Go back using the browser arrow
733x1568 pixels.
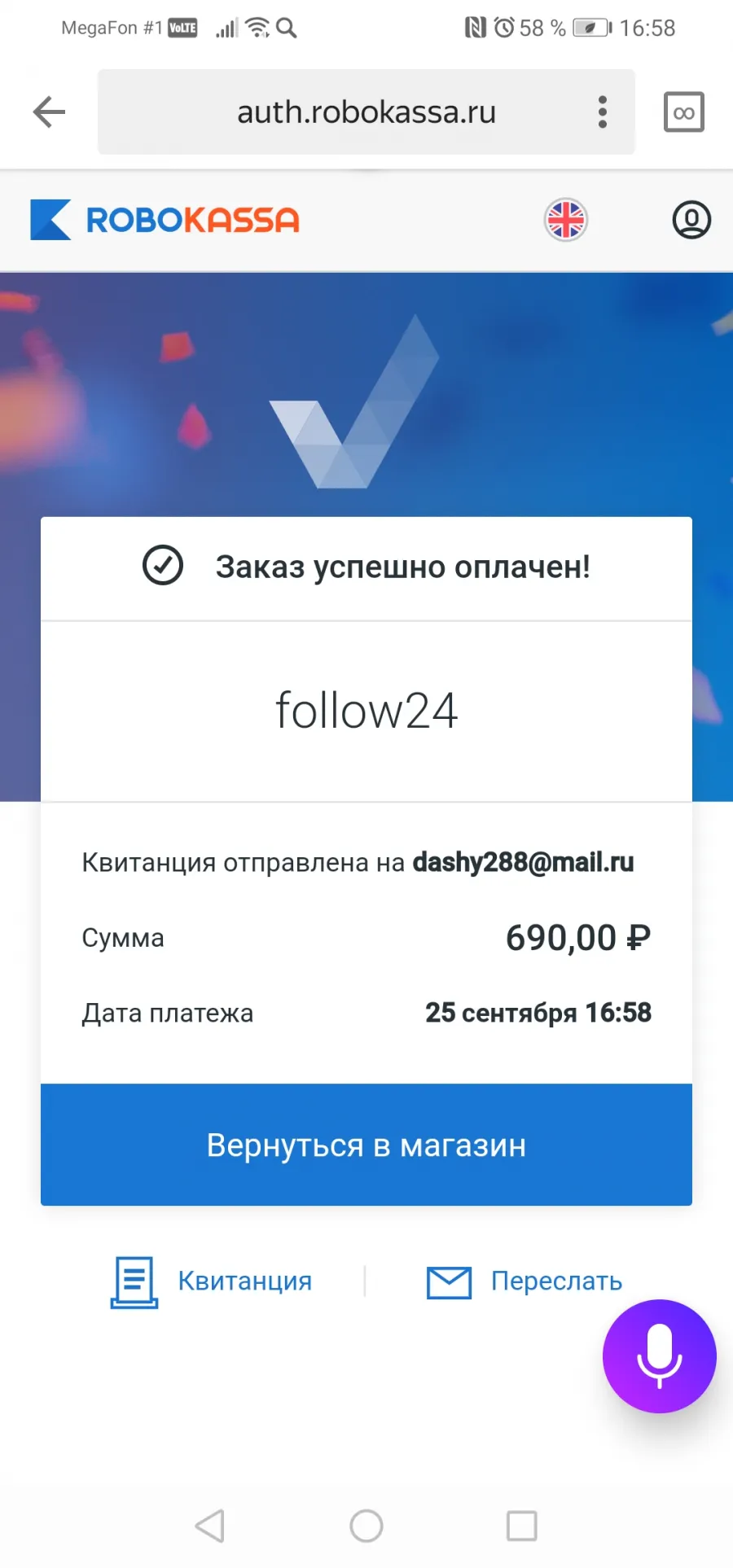[x=49, y=112]
